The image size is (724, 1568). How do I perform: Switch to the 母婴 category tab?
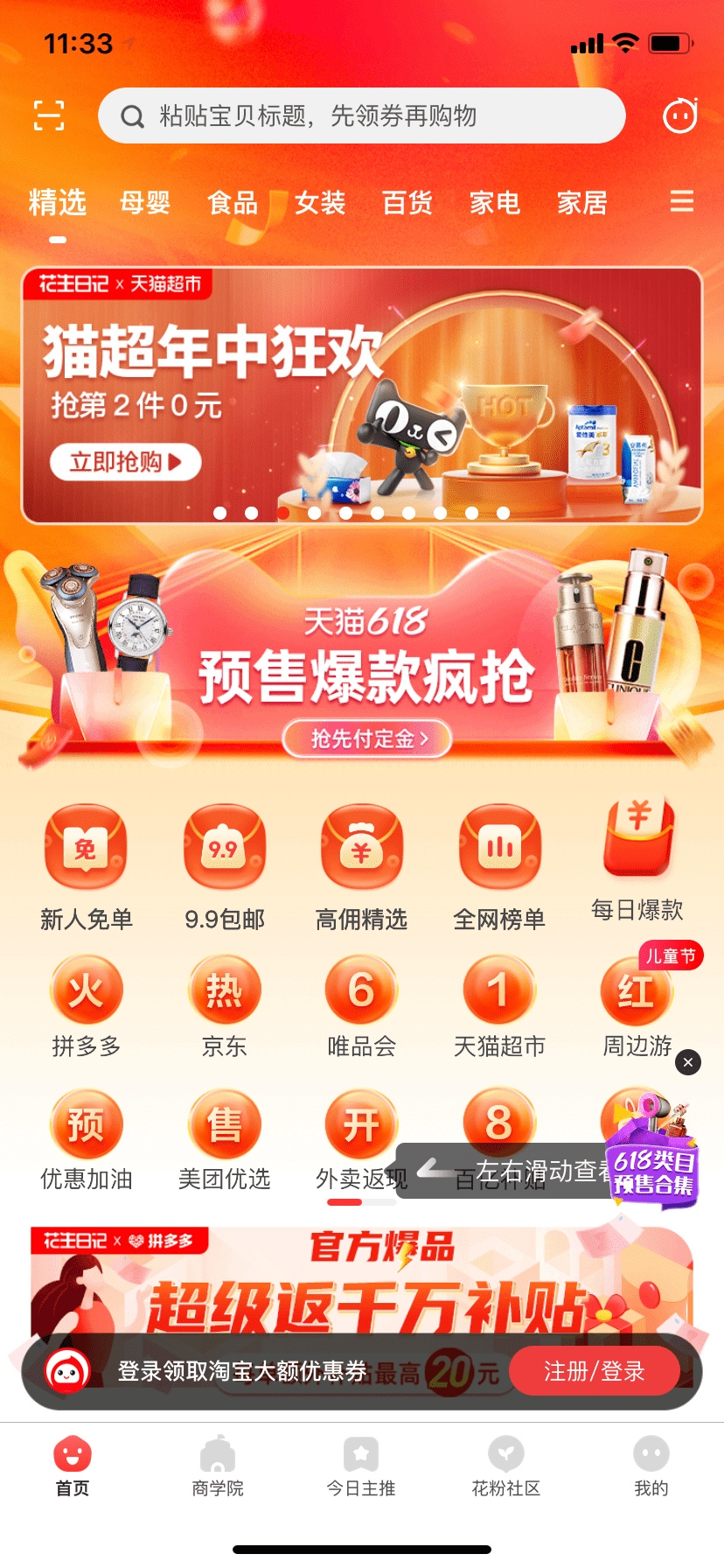coord(145,203)
